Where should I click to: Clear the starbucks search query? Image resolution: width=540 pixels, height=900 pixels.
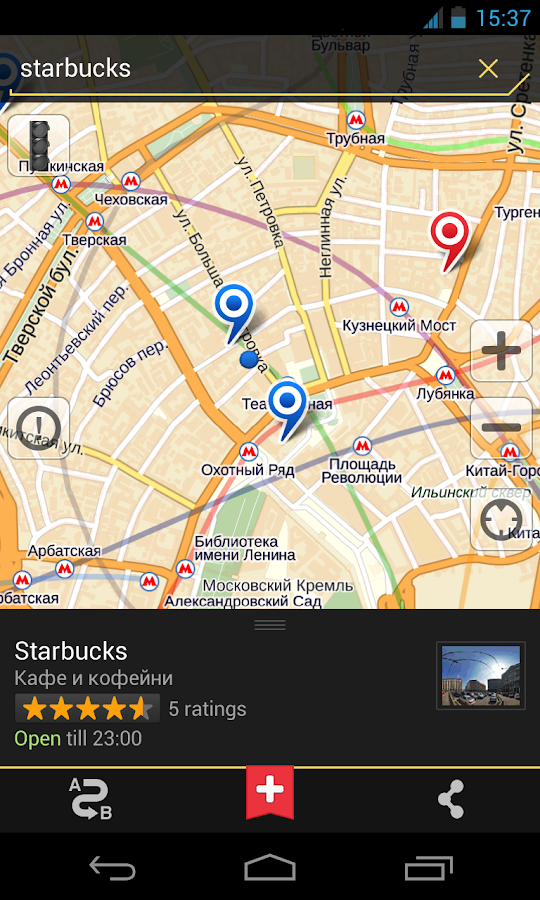tap(488, 69)
